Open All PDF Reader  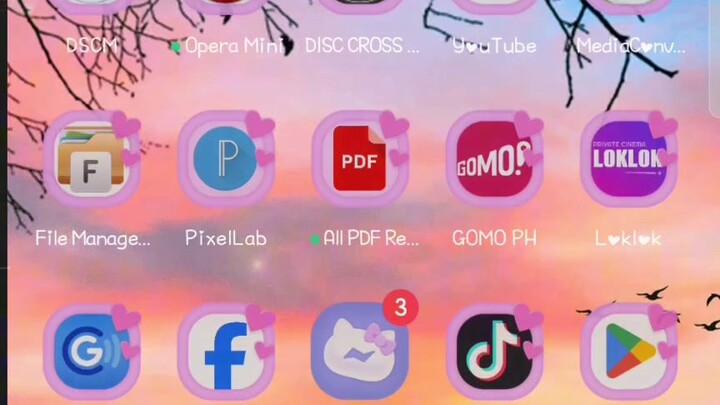pyautogui.click(x=360, y=162)
